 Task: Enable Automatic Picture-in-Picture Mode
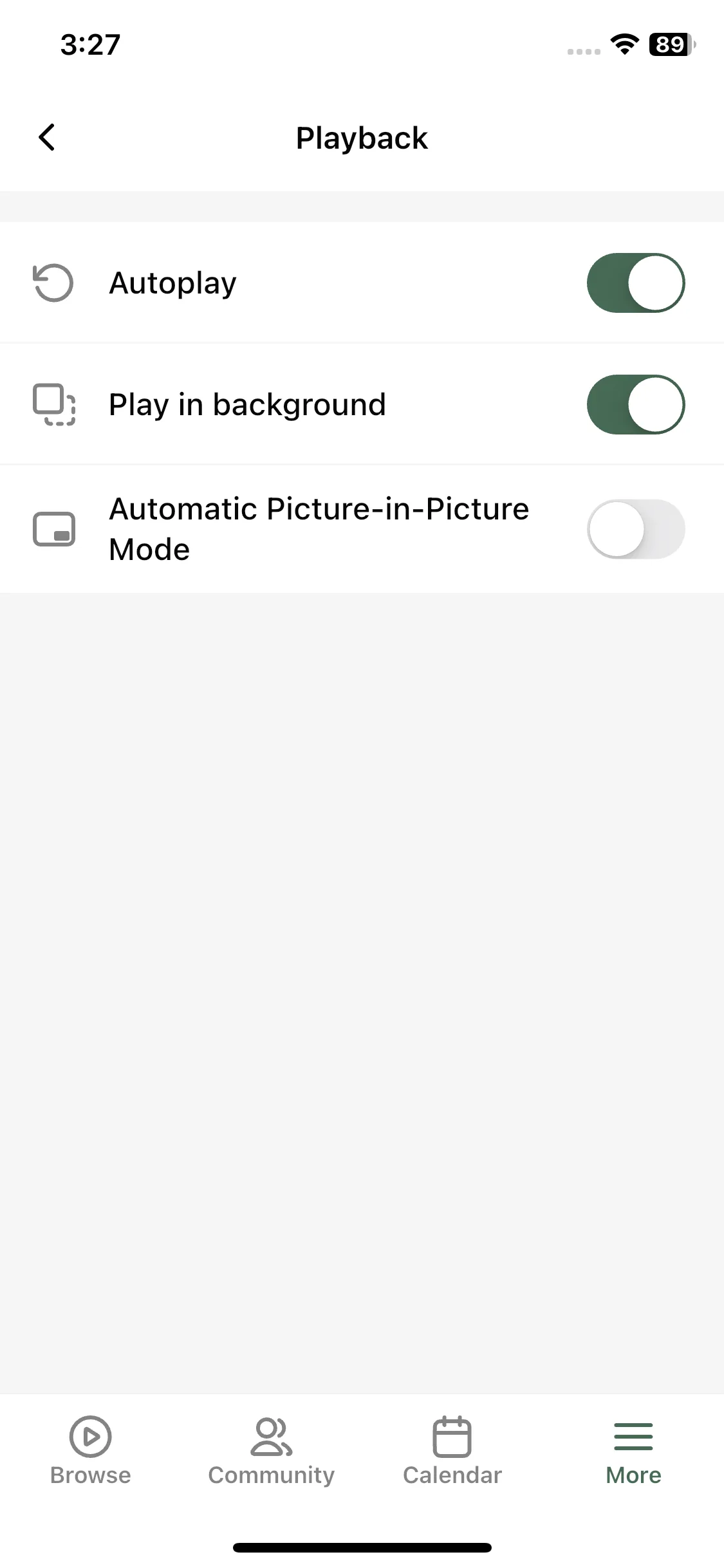point(636,528)
